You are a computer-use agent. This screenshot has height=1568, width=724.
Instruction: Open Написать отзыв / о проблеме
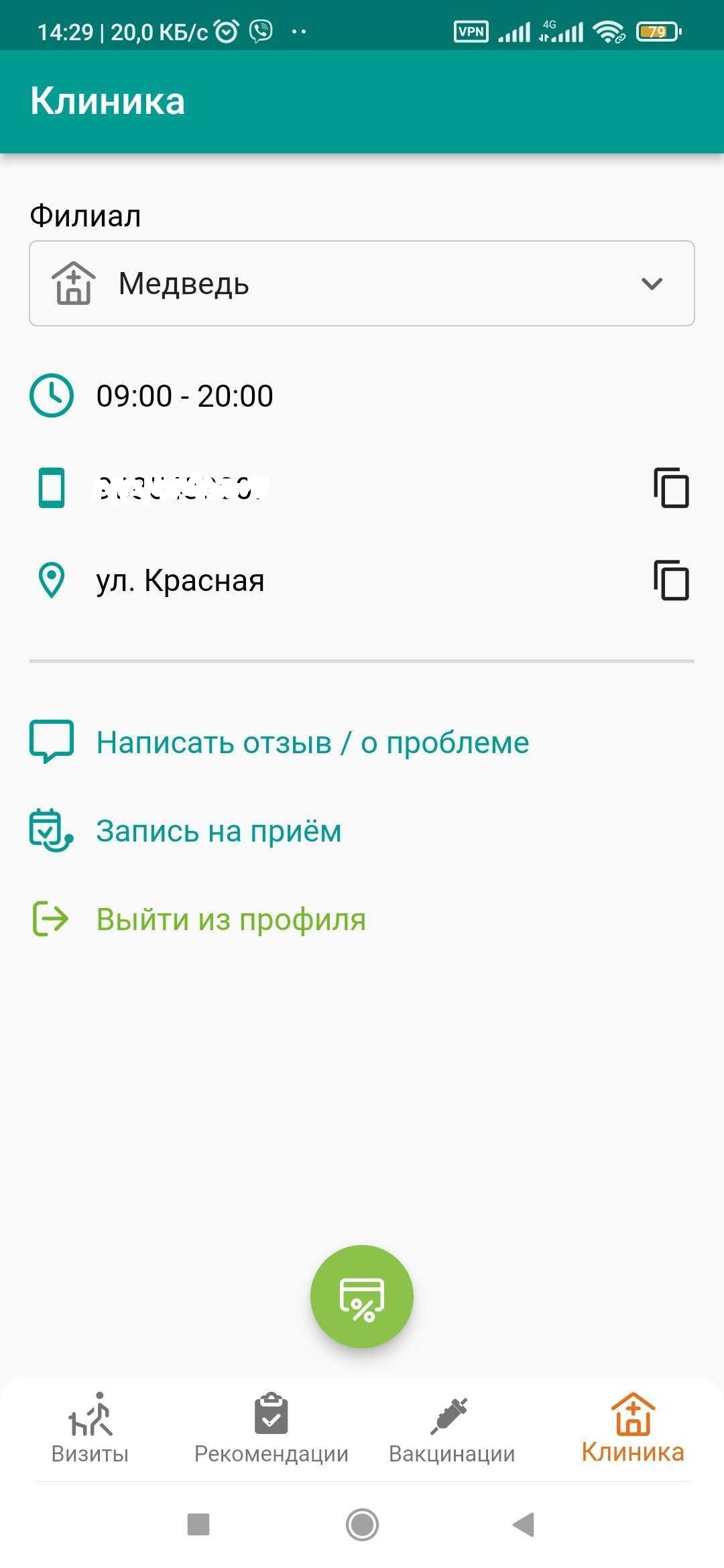312,742
